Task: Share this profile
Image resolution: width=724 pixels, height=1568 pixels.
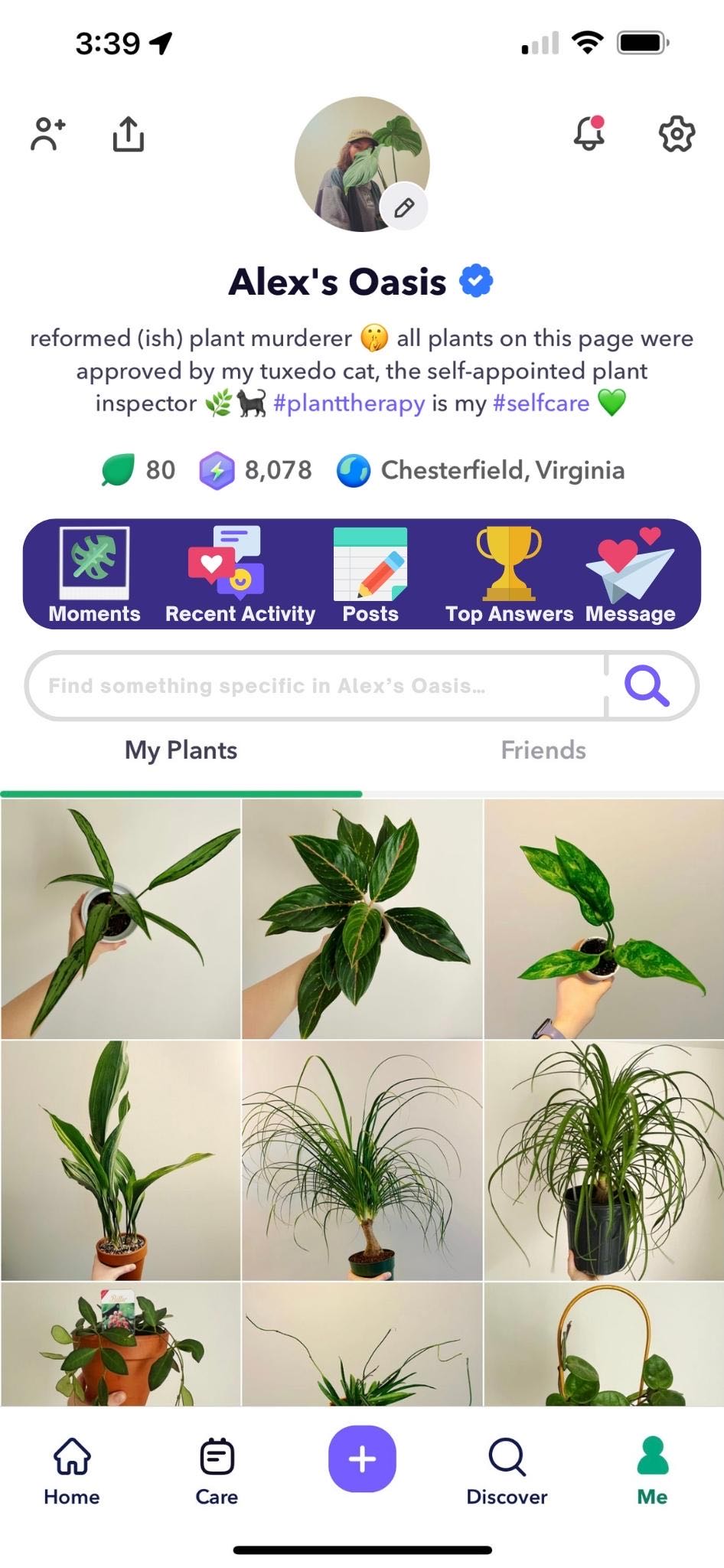Action: tap(128, 134)
